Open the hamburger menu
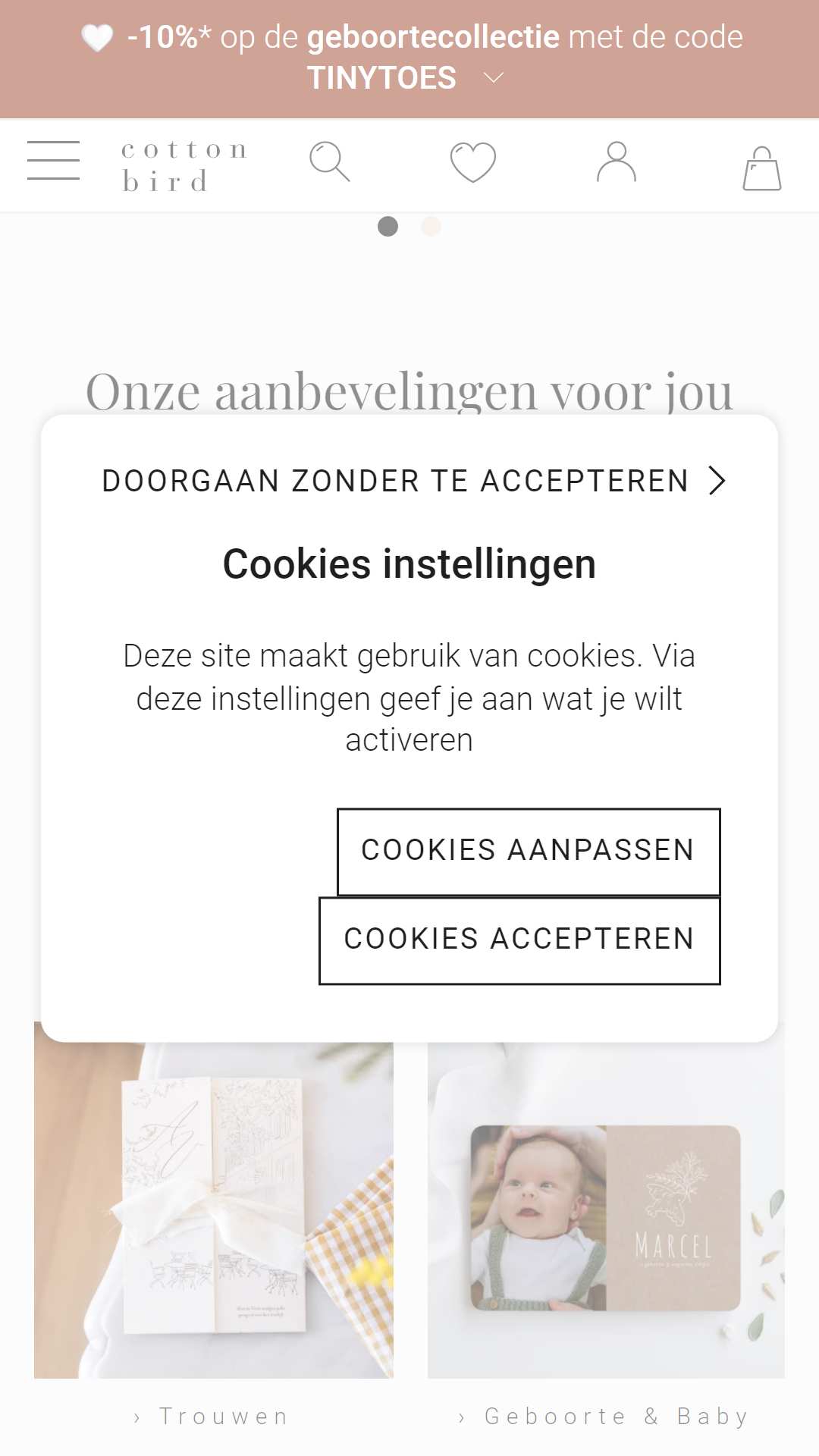Viewport: 819px width, 1456px height. click(x=53, y=161)
